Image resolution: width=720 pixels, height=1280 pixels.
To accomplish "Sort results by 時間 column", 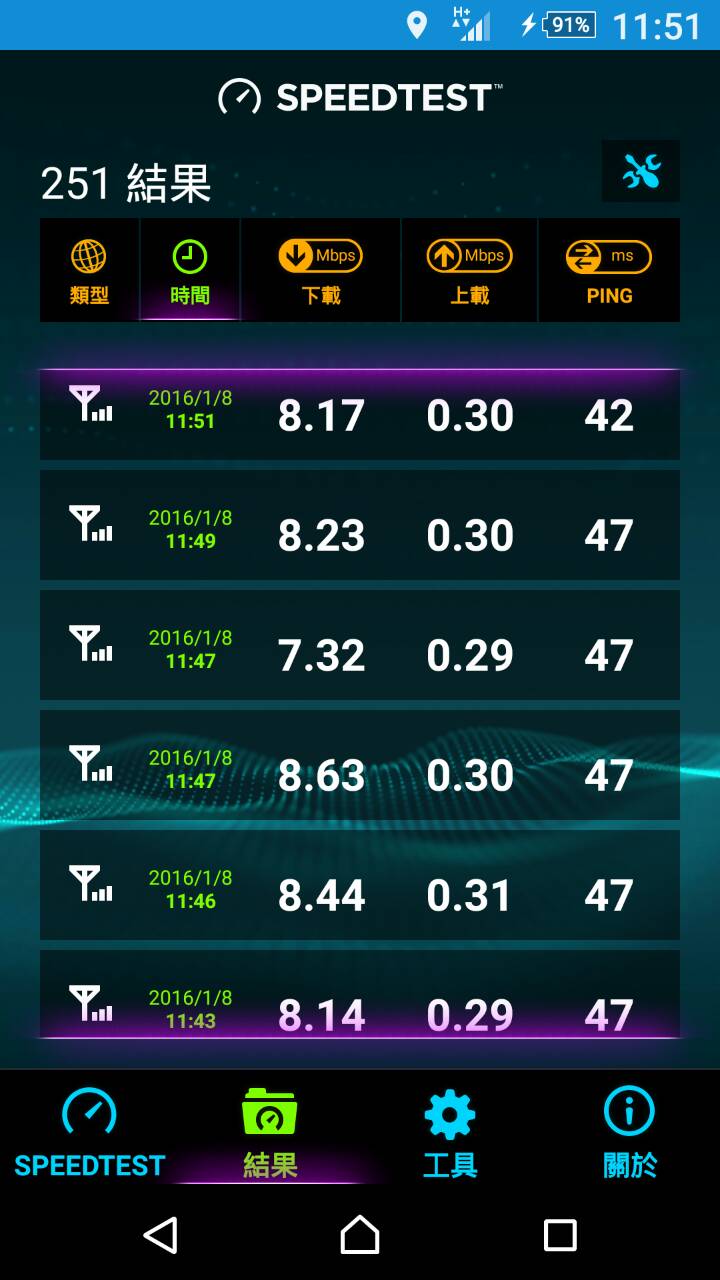I will 190,271.
